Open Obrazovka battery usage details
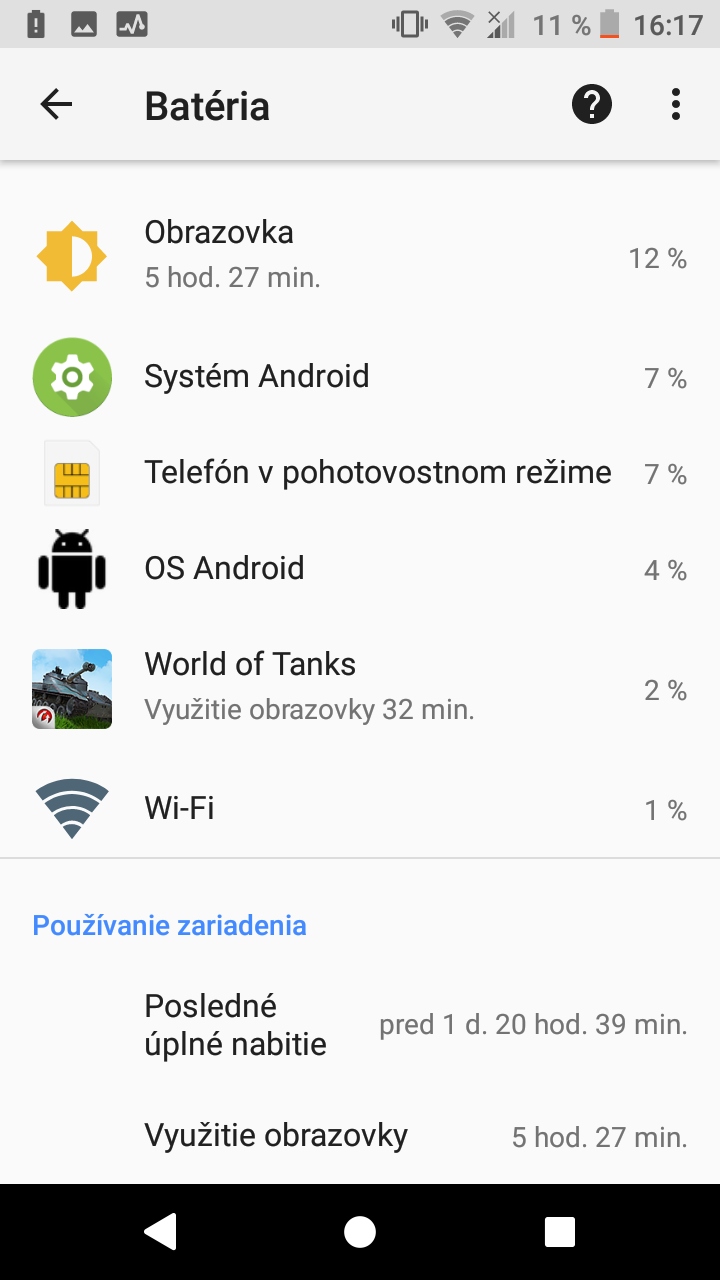Image resolution: width=720 pixels, height=1280 pixels. 360,258
